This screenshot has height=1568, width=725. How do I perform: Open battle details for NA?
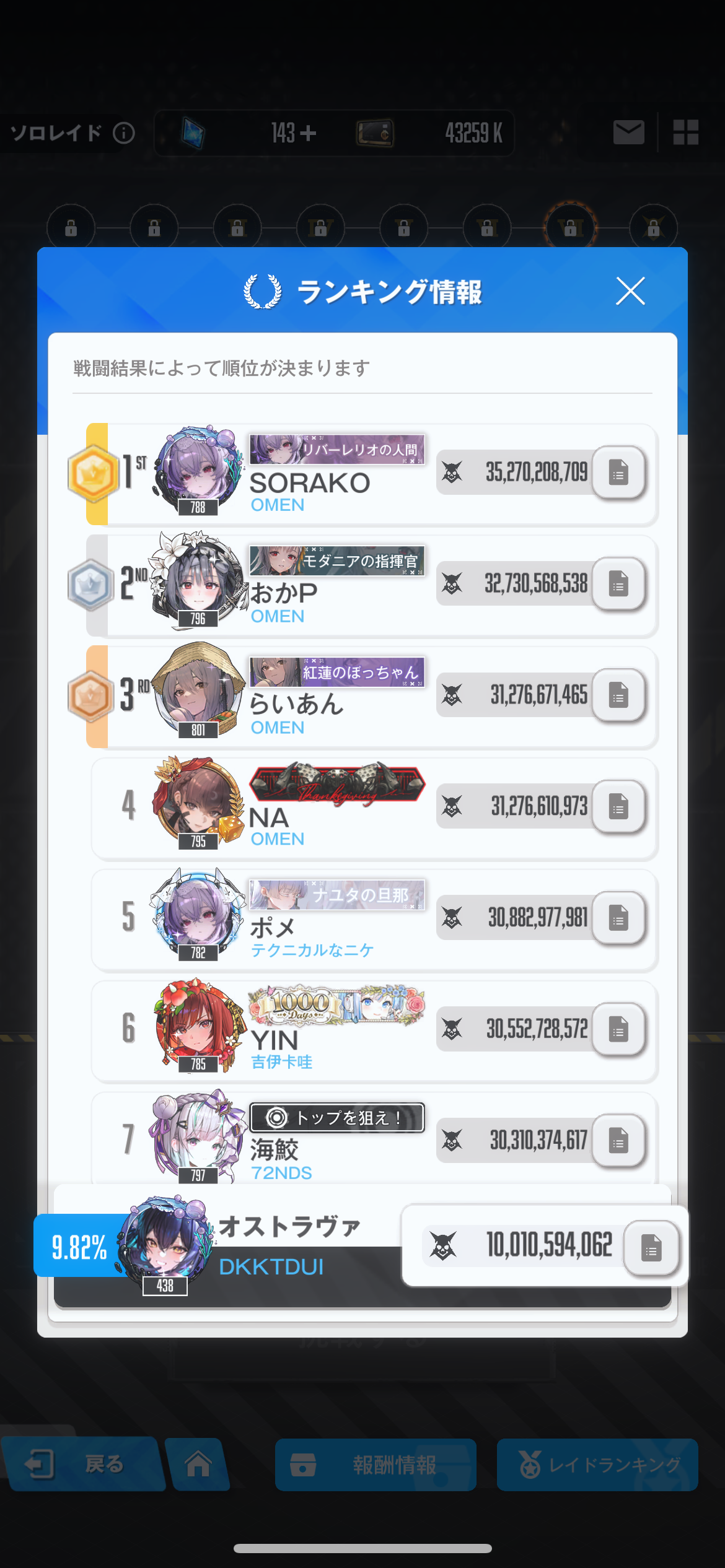pos(618,806)
